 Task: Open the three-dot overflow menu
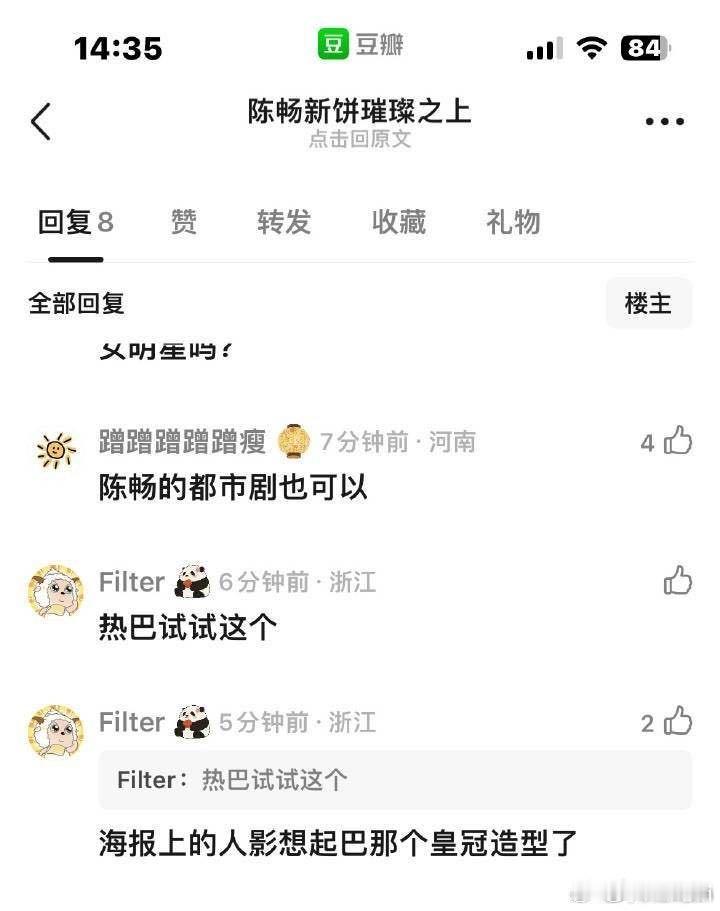click(664, 122)
